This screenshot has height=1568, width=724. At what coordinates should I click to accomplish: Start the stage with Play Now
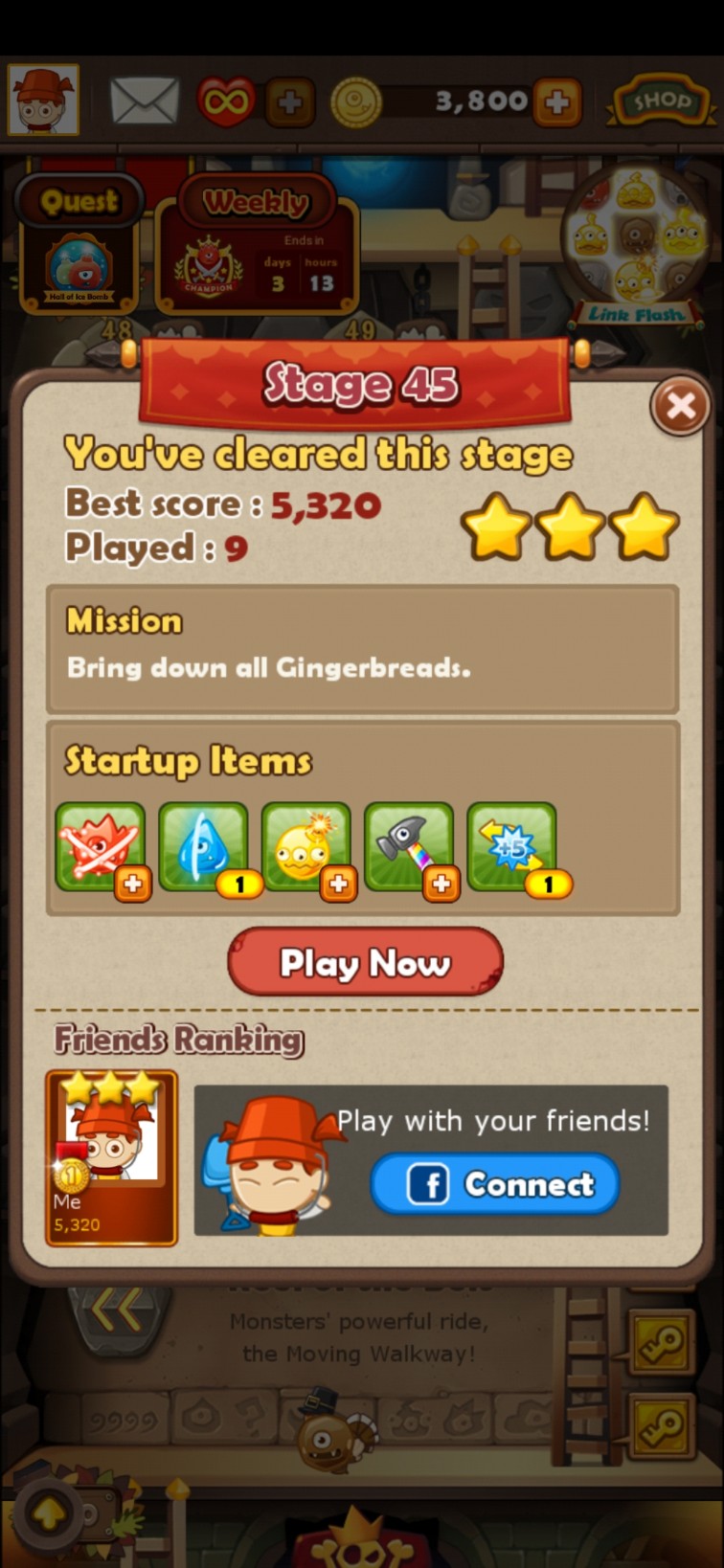pyautogui.click(x=365, y=961)
